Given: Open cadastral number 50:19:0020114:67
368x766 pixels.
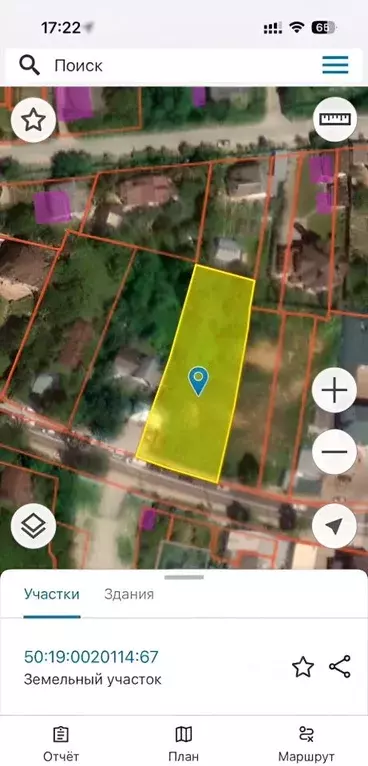Looking at the screenshot, I should tap(91, 657).
